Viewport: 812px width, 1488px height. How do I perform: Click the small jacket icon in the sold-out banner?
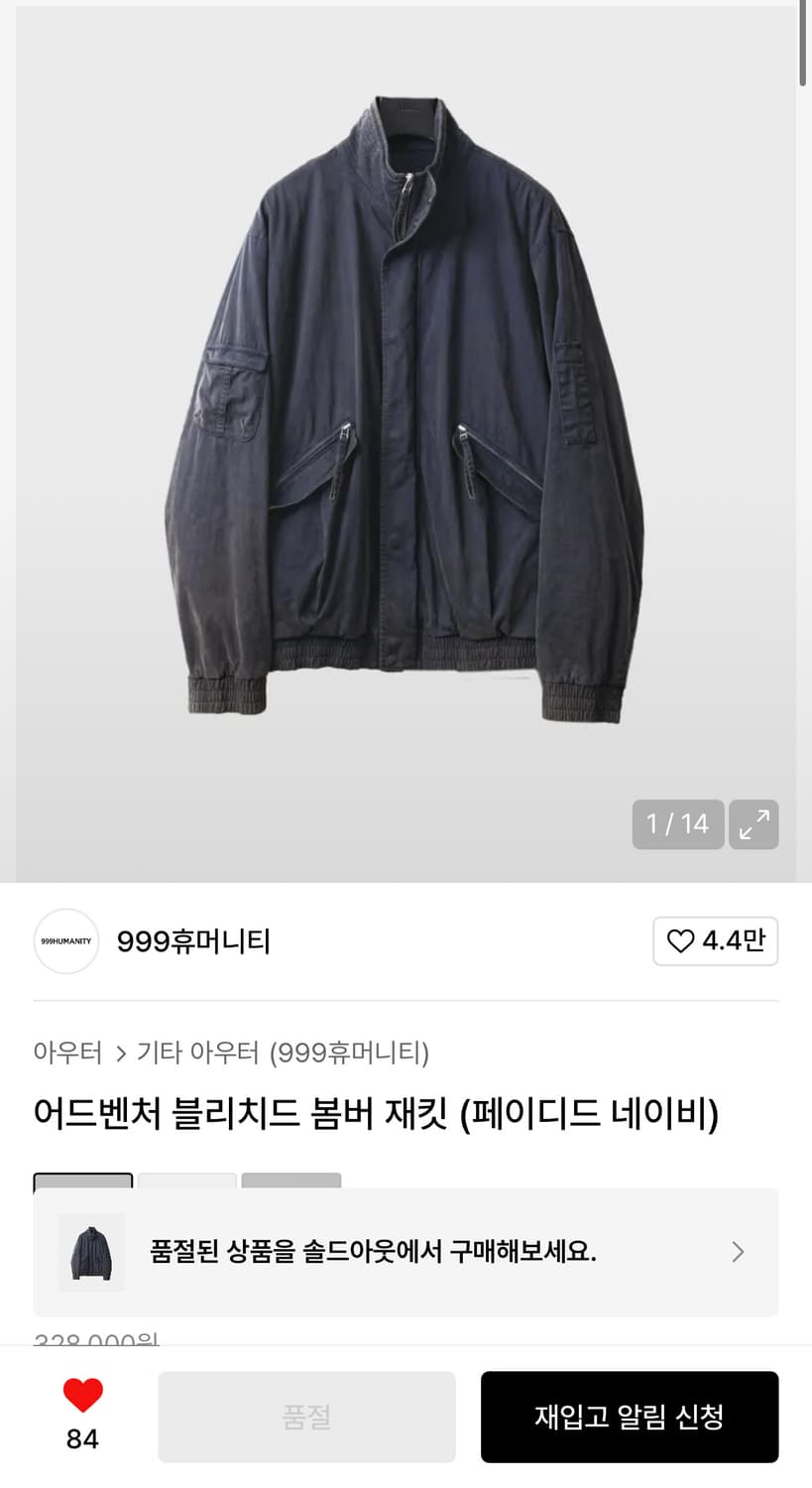tap(90, 1252)
